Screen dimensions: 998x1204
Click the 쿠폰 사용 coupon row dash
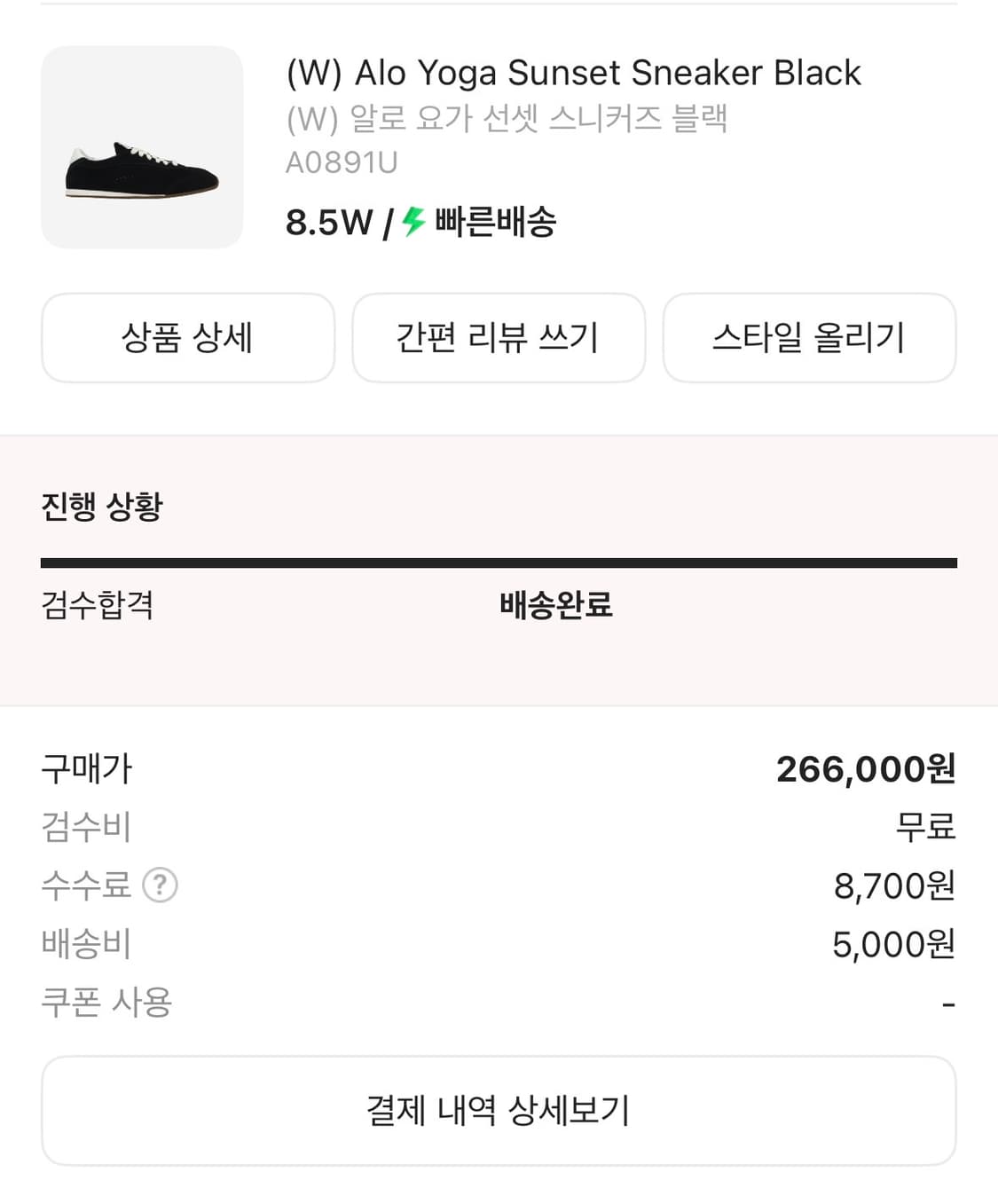pyautogui.click(x=948, y=1002)
